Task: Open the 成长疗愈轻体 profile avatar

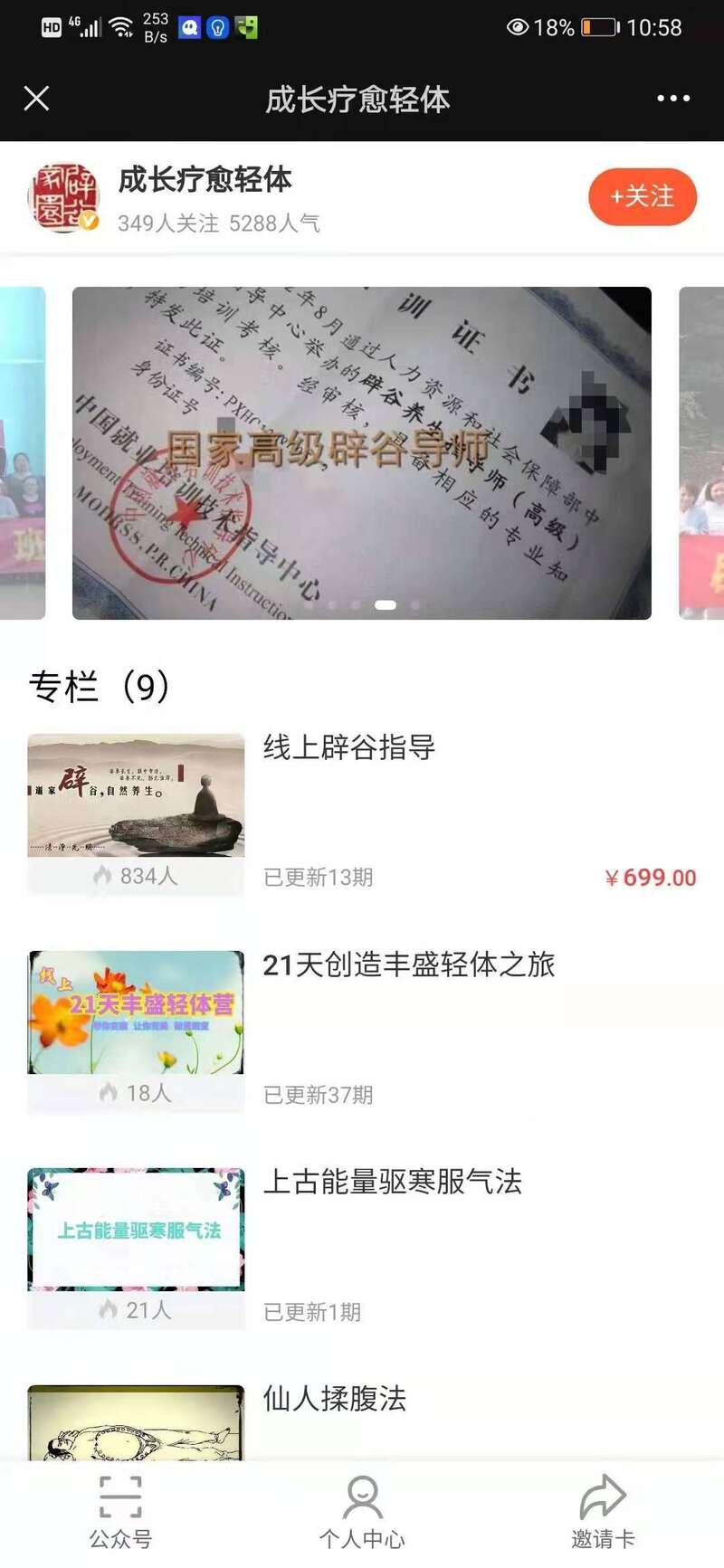Action: coord(62,198)
